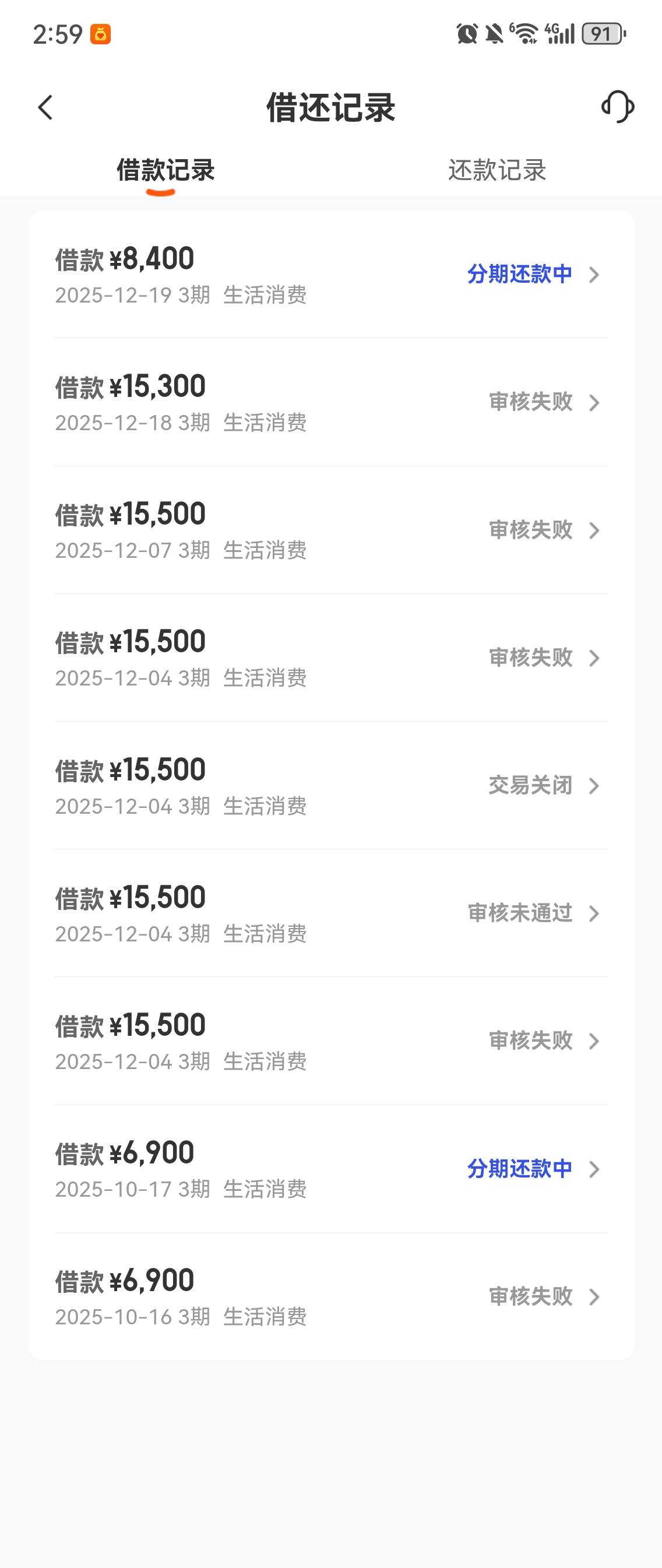Switch to the 还款记录 tab
The image size is (662, 1568).
point(496,170)
